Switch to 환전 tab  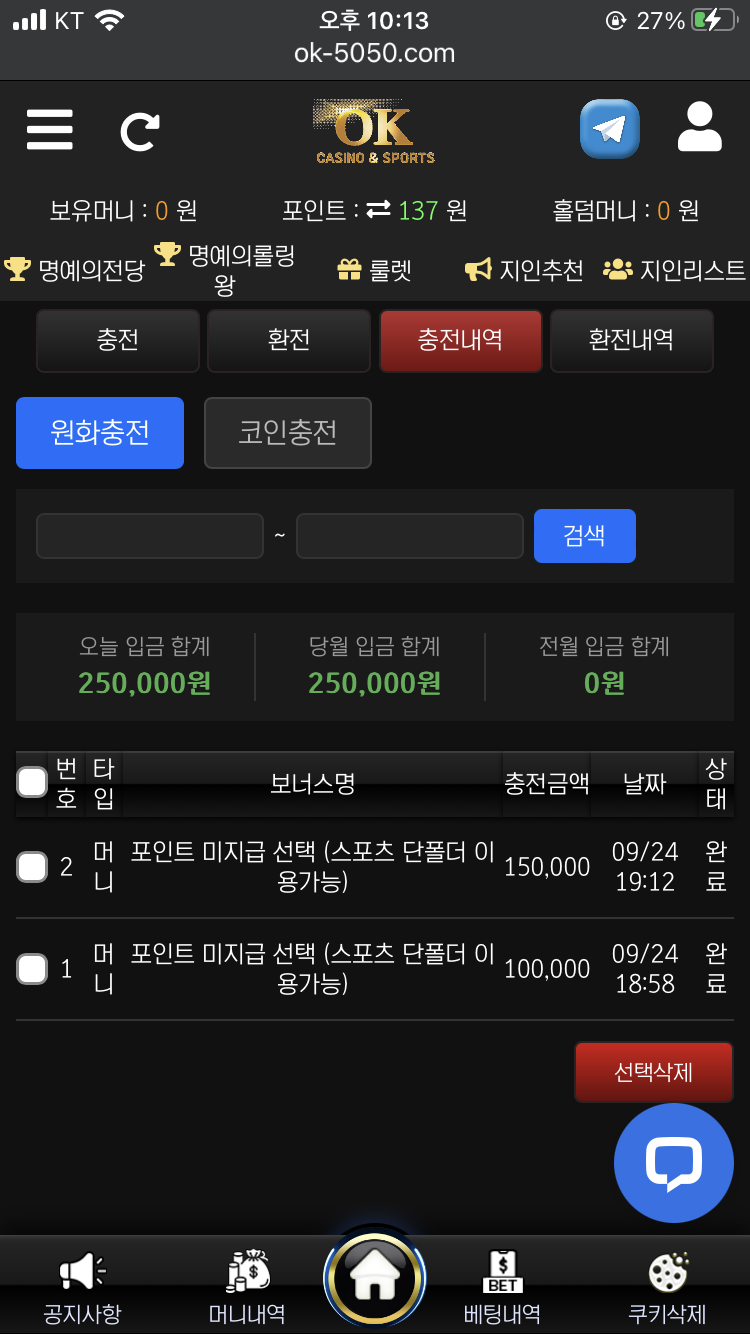pyautogui.click(x=289, y=340)
